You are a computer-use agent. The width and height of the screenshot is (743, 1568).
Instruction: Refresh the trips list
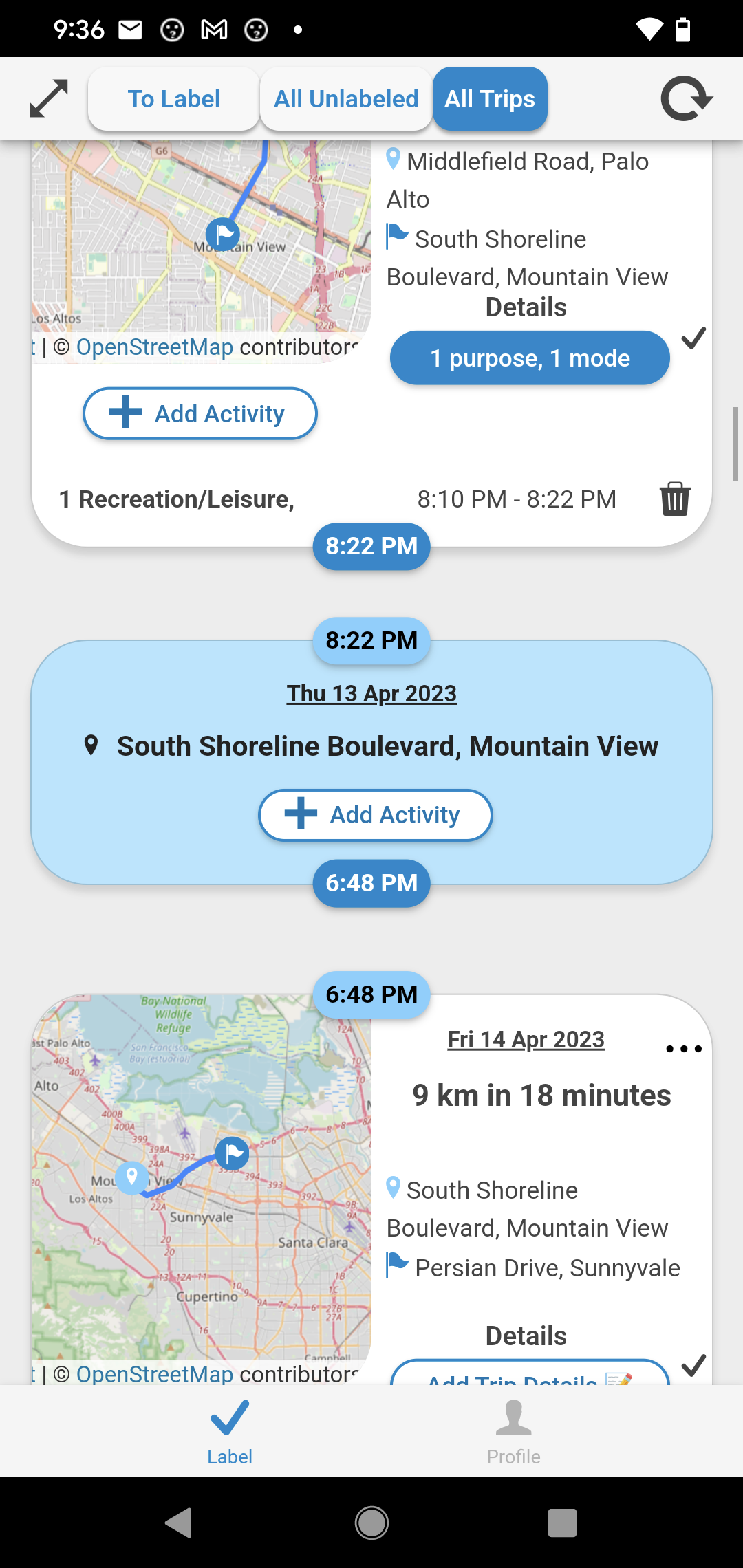[x=686, y=99]
